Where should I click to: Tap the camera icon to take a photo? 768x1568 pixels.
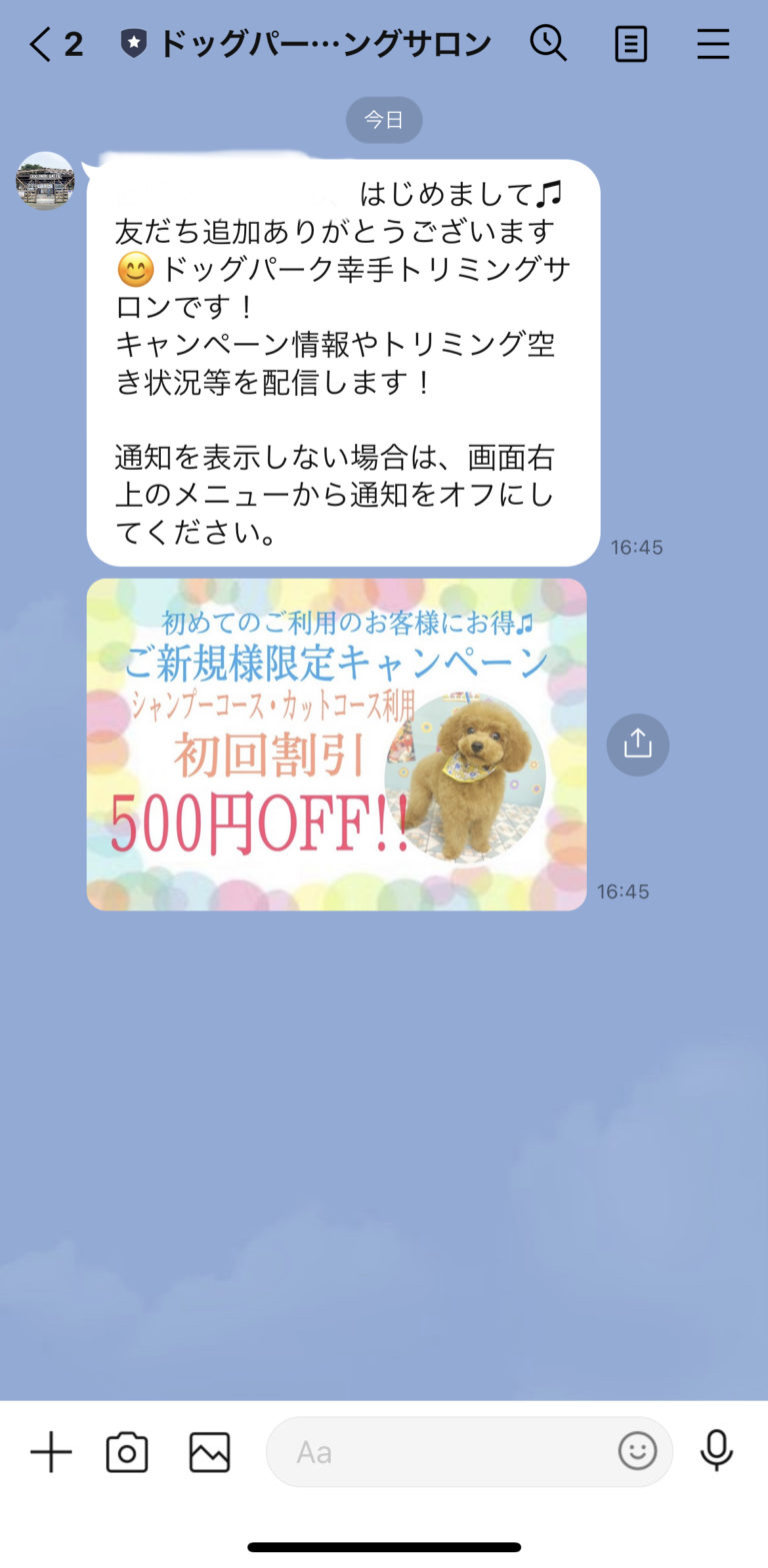pos(125,1452)
